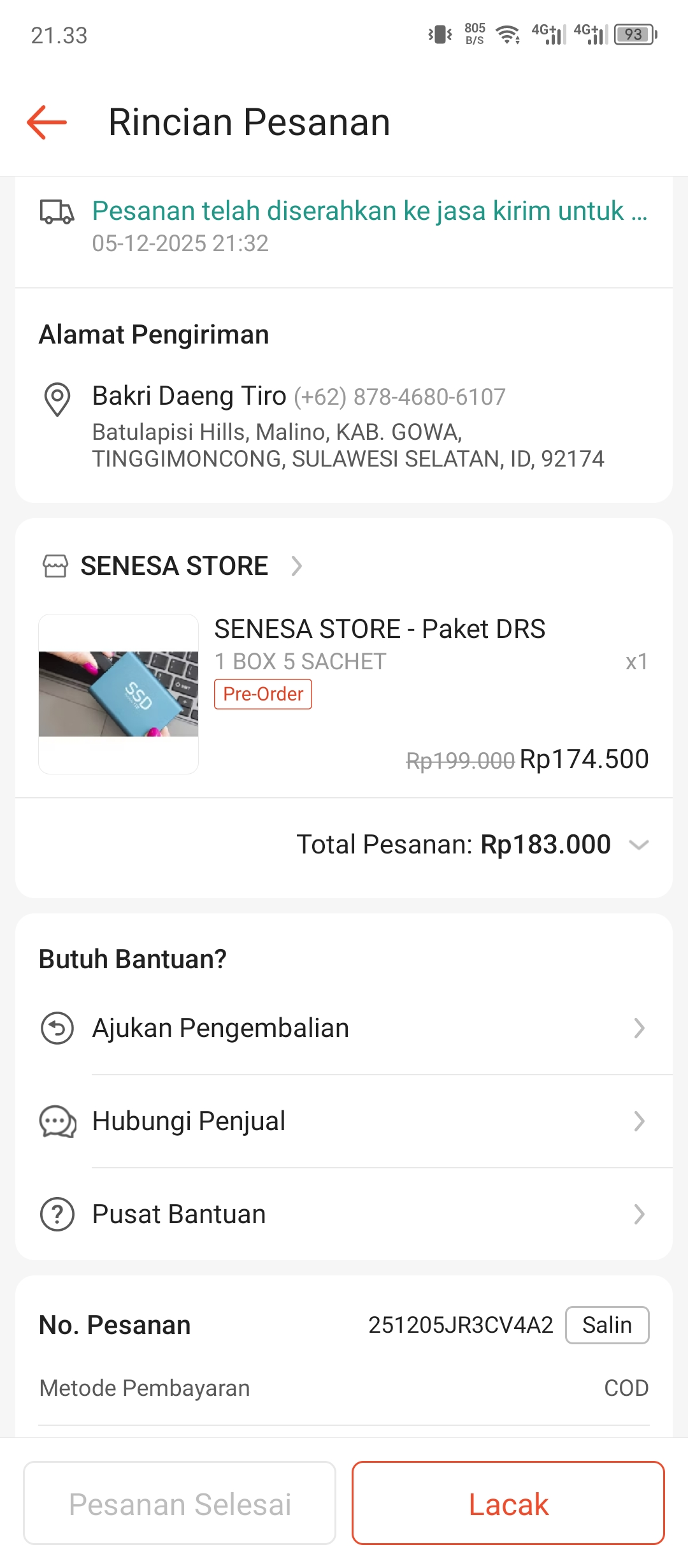
Task: Select Hubungi Penjual to chat with the seller
Action: (344, 1121)
